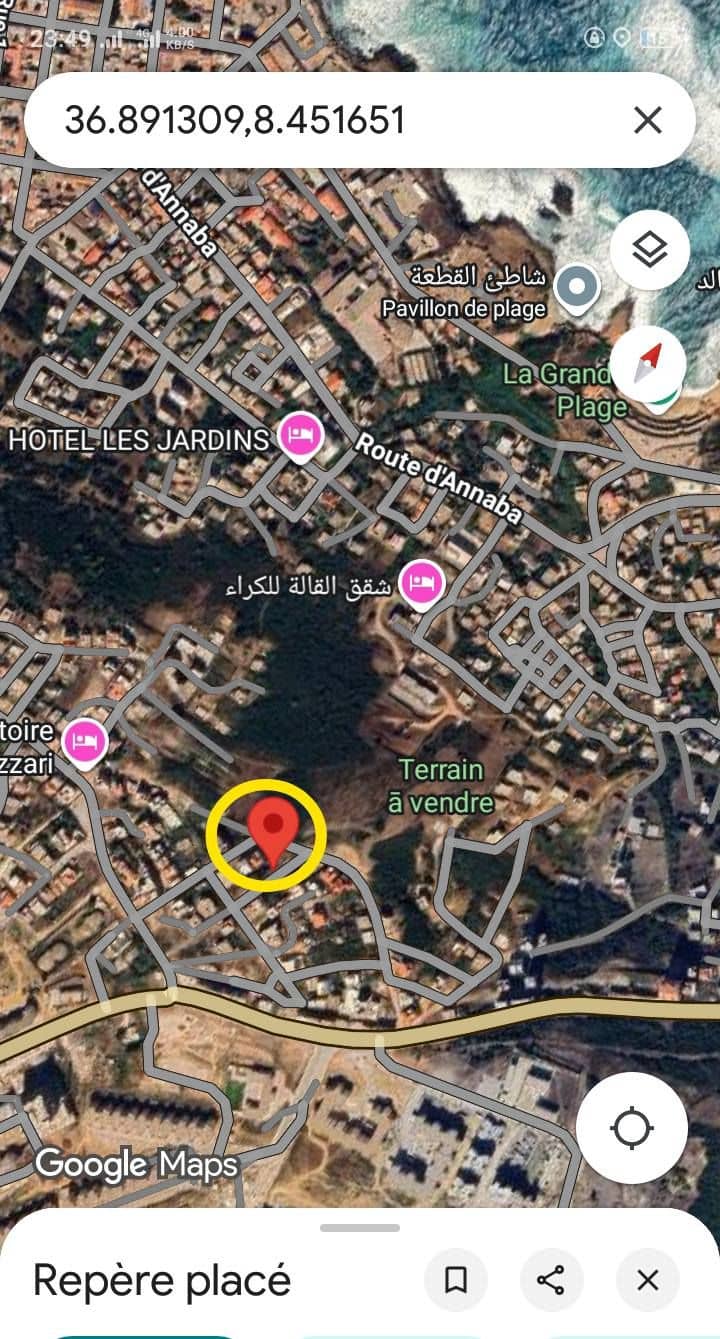
Task: Reset map orientation with the compass
Action: [650, 364]
